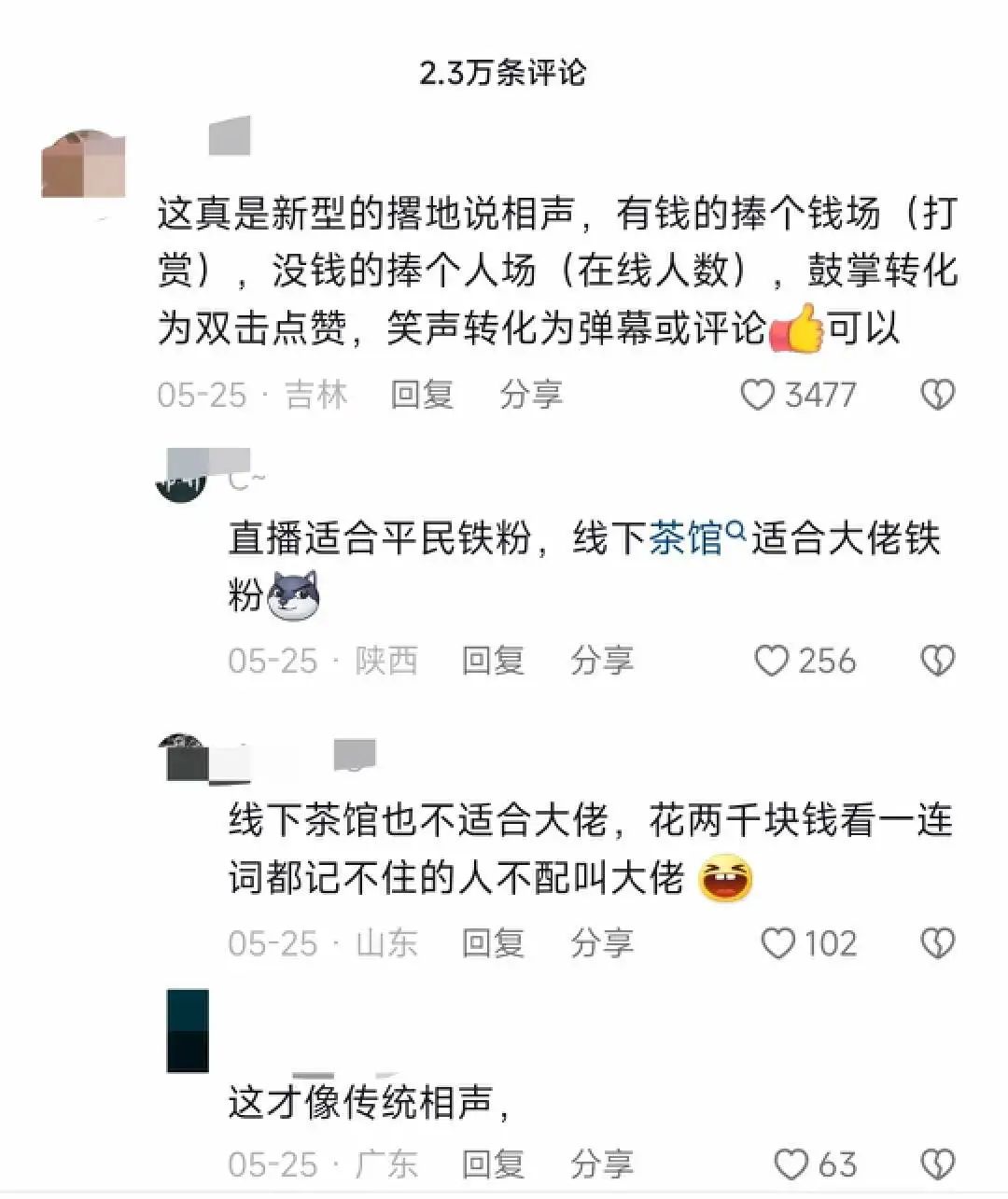Share the comment from 广东
1008x1199 pixels.
click(x=602, y=1164)
